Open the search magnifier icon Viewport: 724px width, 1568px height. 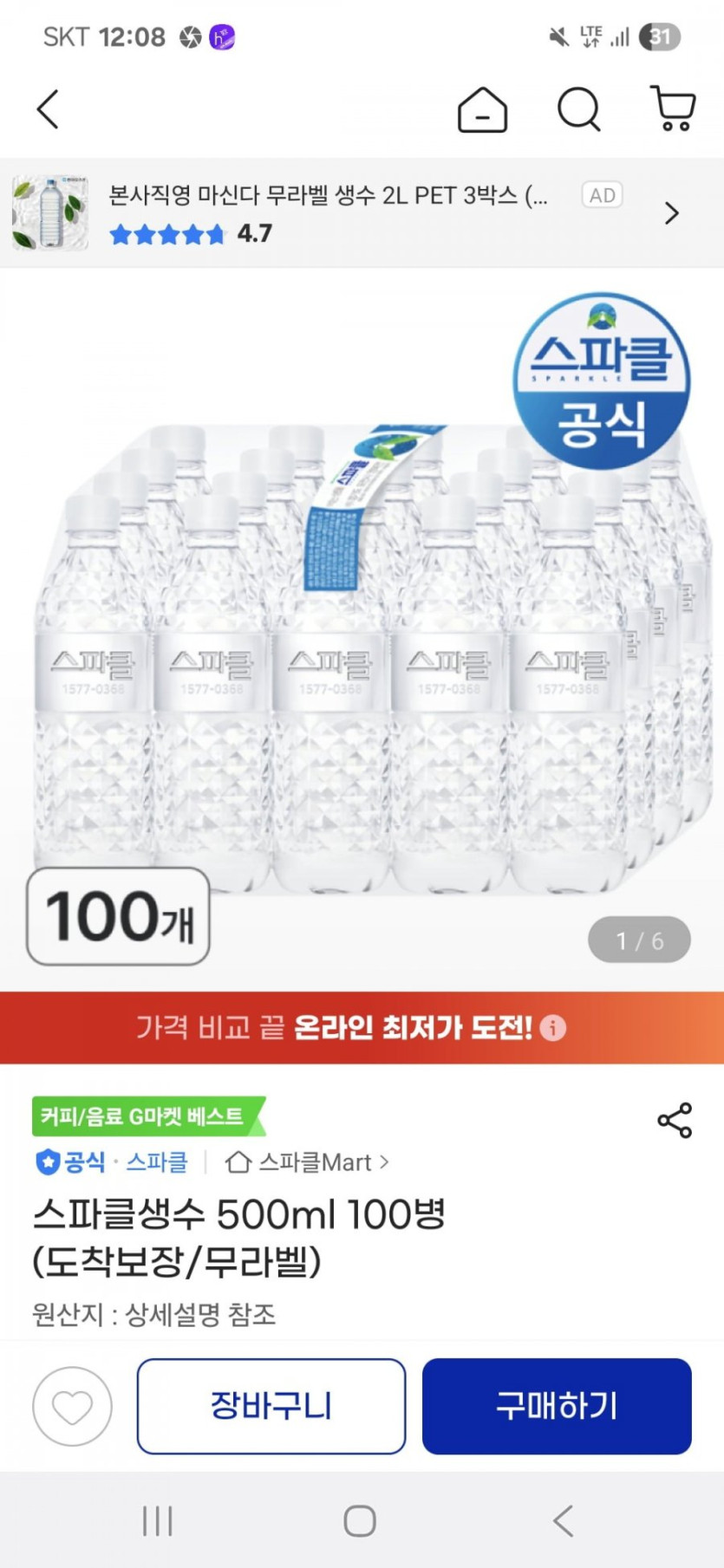(x=578, y=110)
